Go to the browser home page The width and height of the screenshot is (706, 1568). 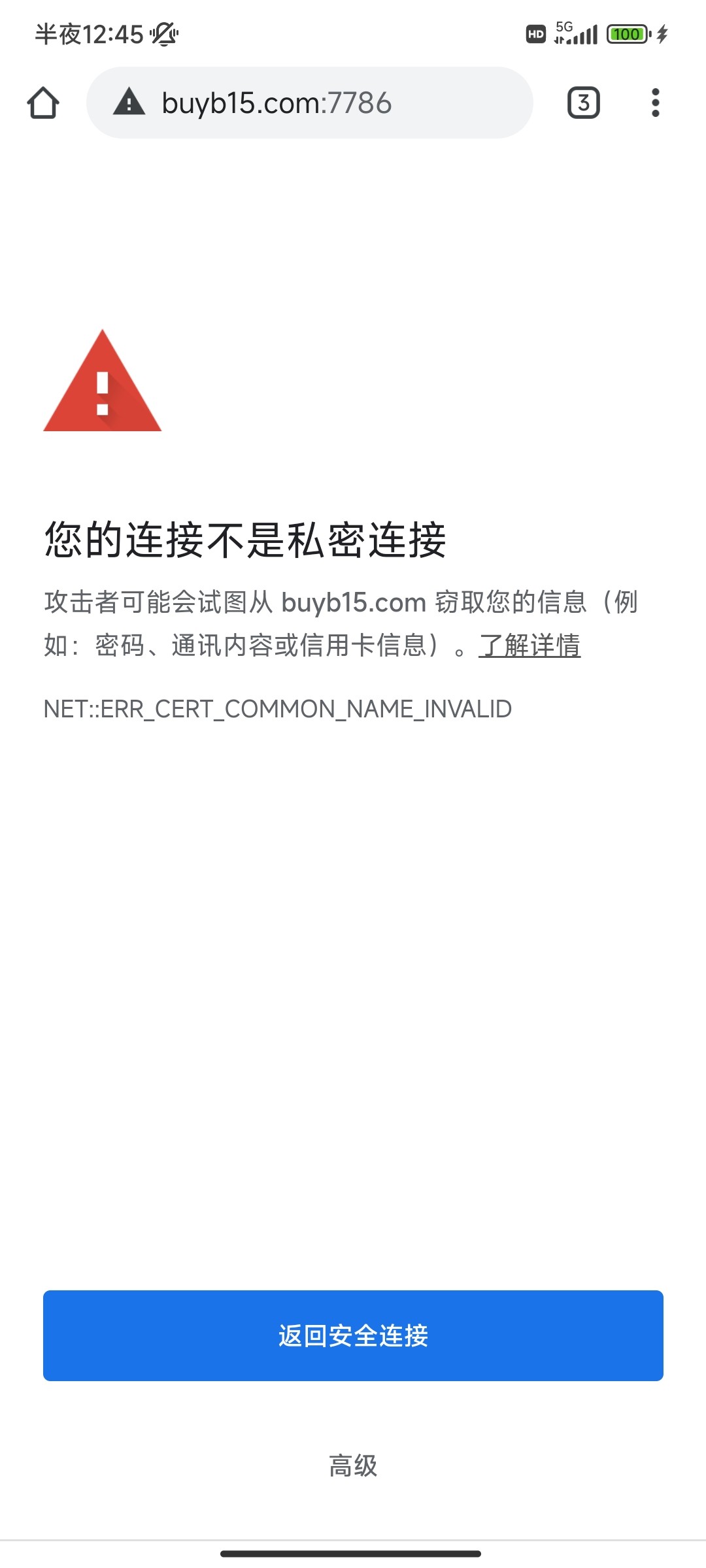tap(43, 103)
